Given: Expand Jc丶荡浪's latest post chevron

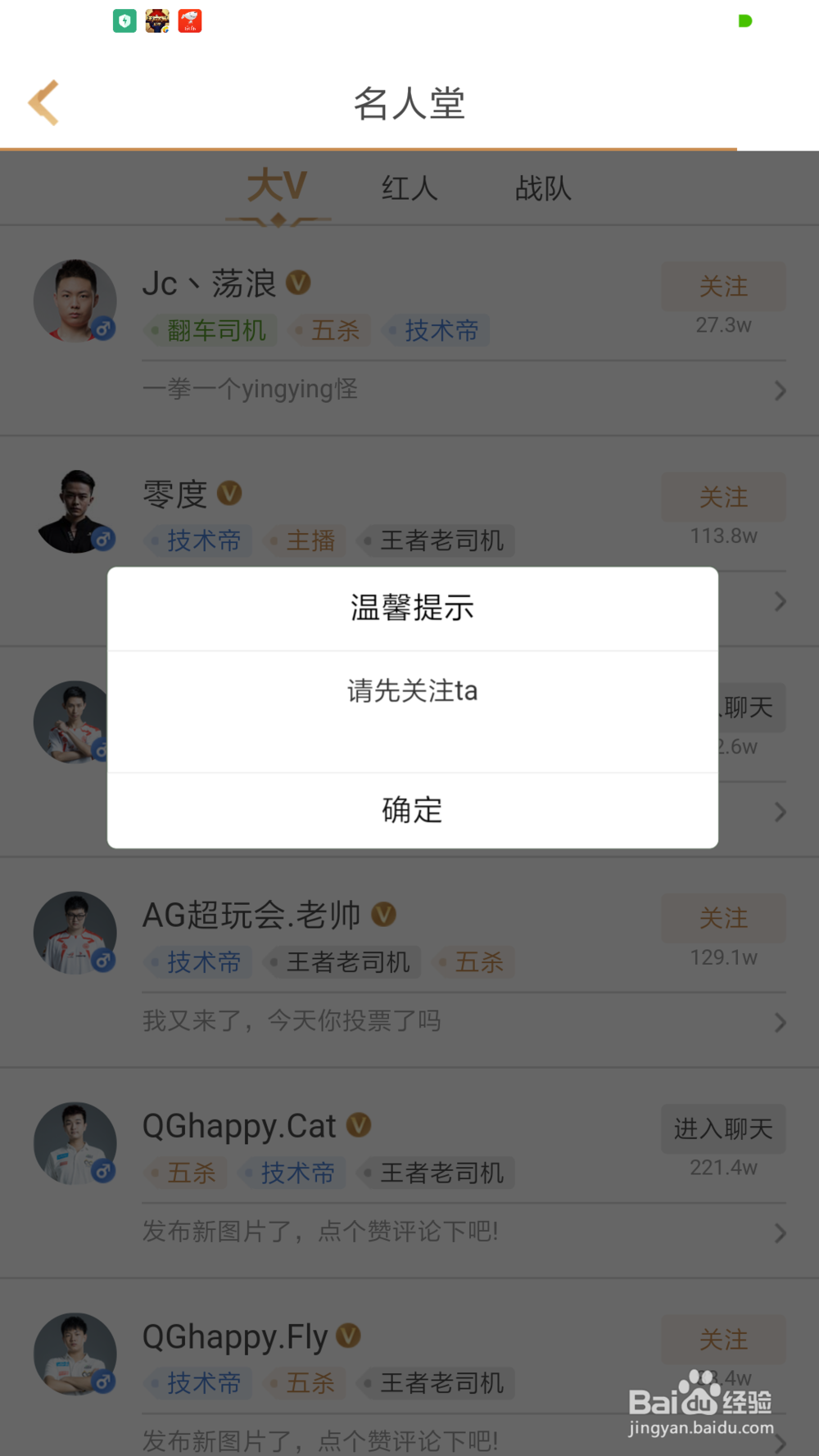Looking at the screenshot, I should pos(779,391).
